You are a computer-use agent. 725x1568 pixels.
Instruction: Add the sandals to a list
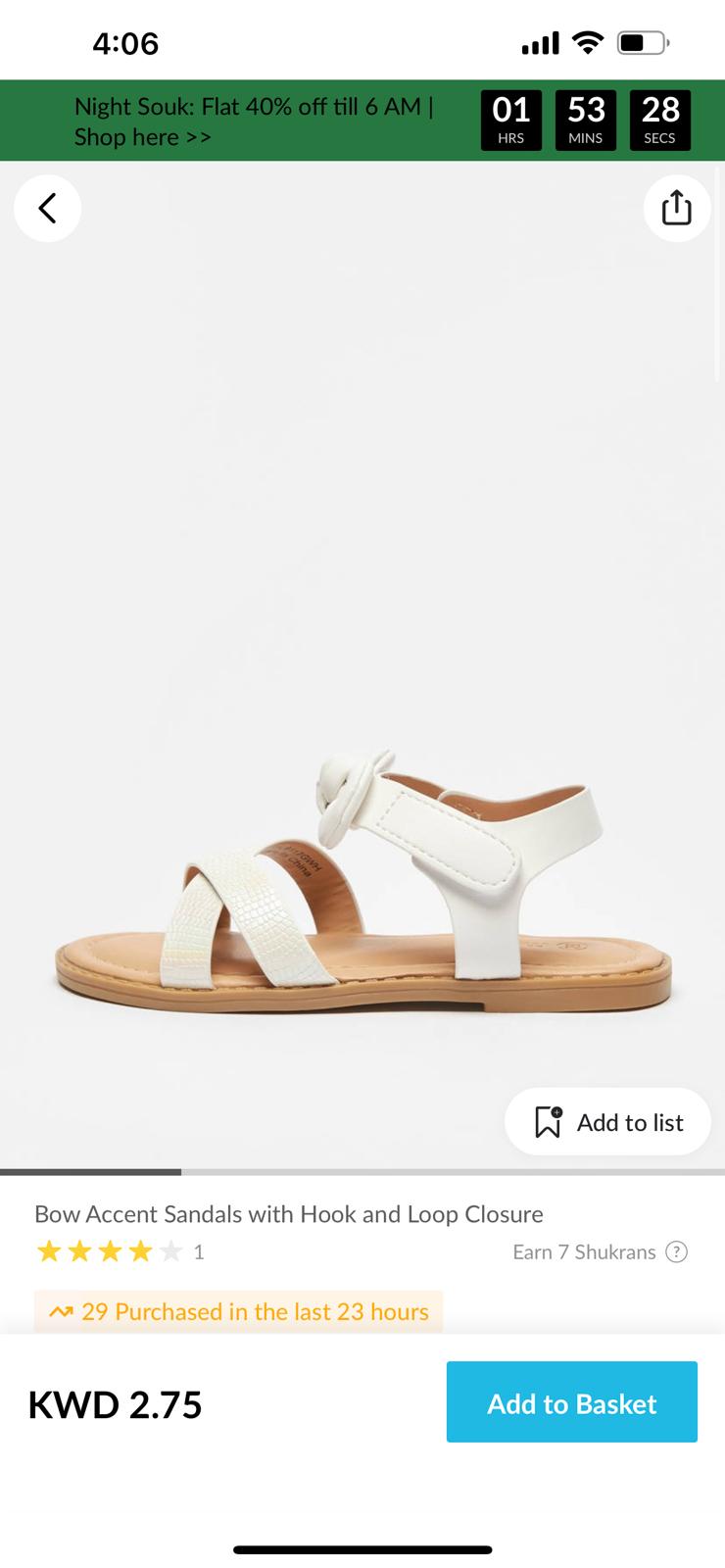pos(608,1122)
